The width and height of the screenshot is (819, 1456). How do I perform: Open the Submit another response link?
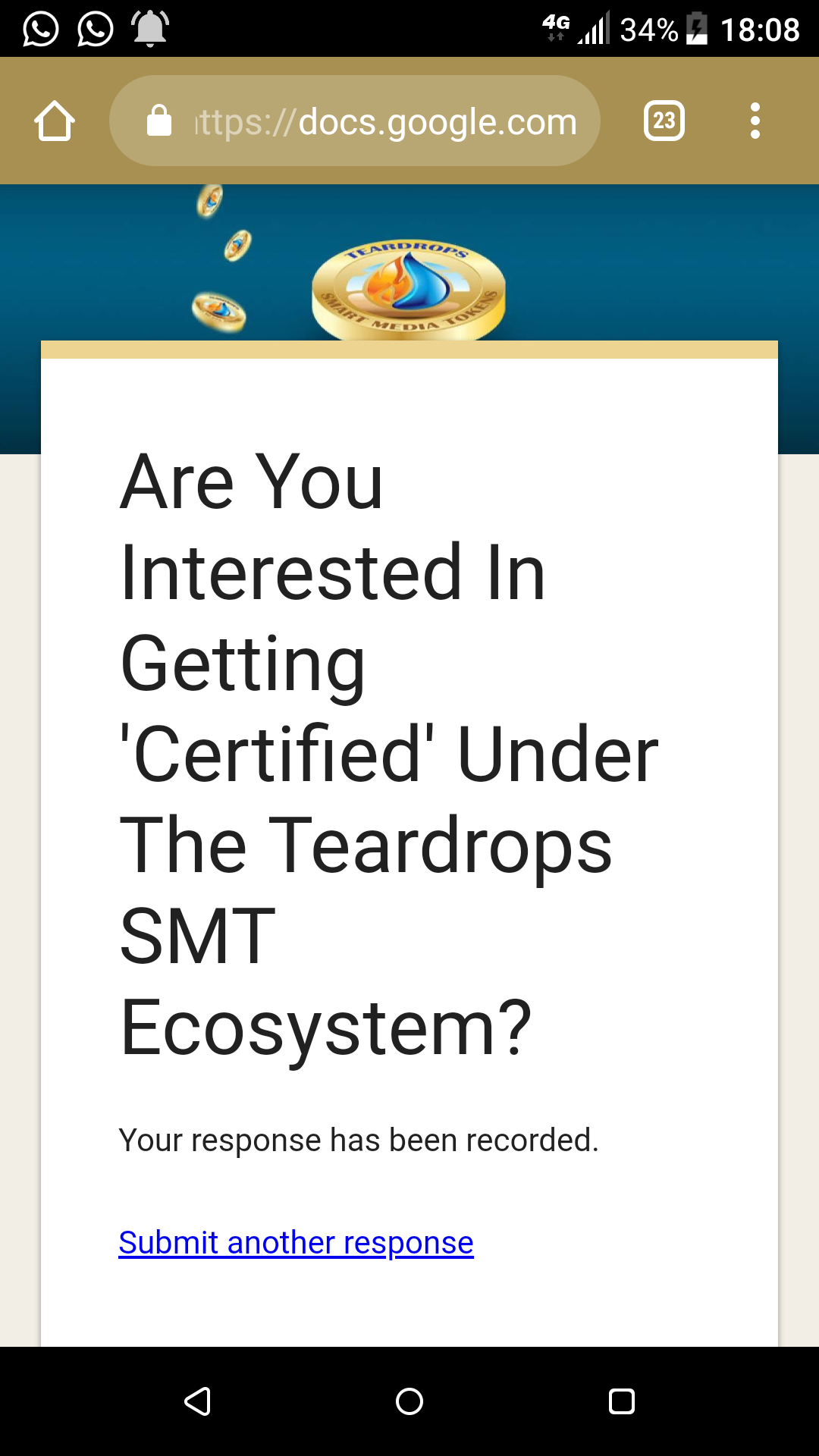[296, 1242]
